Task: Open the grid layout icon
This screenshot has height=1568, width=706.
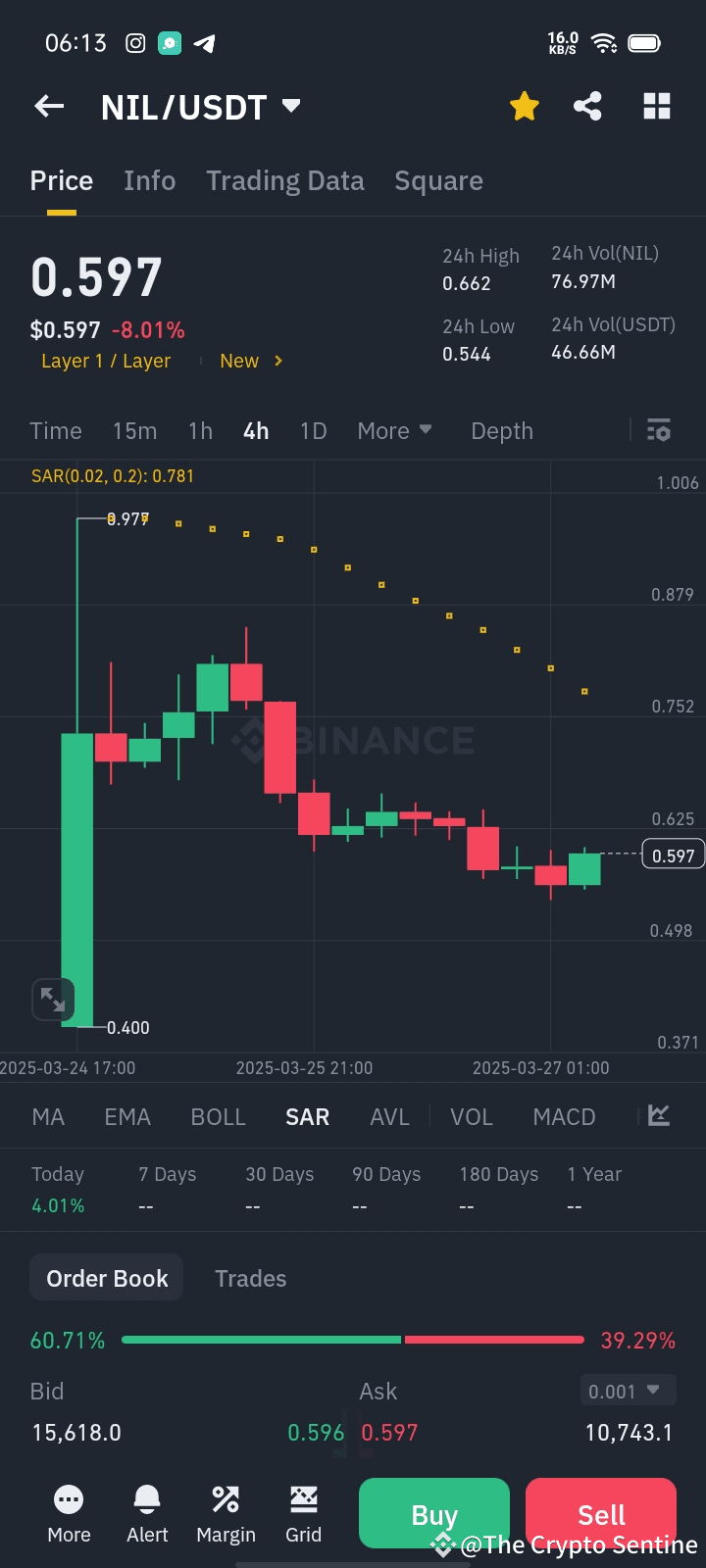Action: [657, 106]
